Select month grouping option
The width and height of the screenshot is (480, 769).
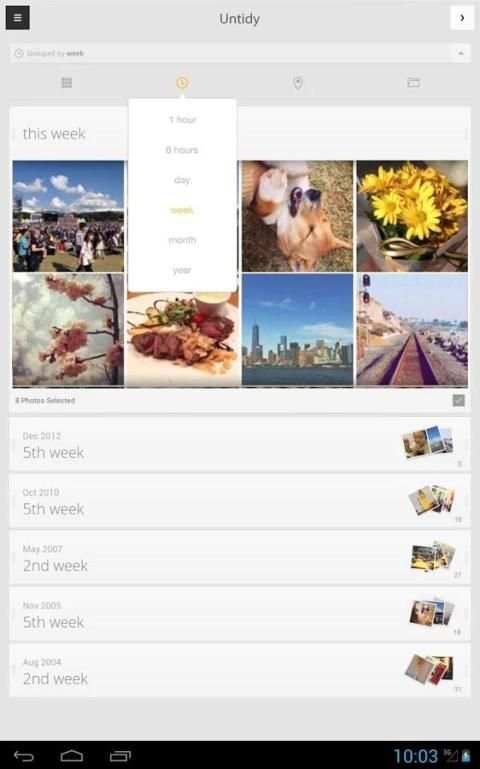182,240
